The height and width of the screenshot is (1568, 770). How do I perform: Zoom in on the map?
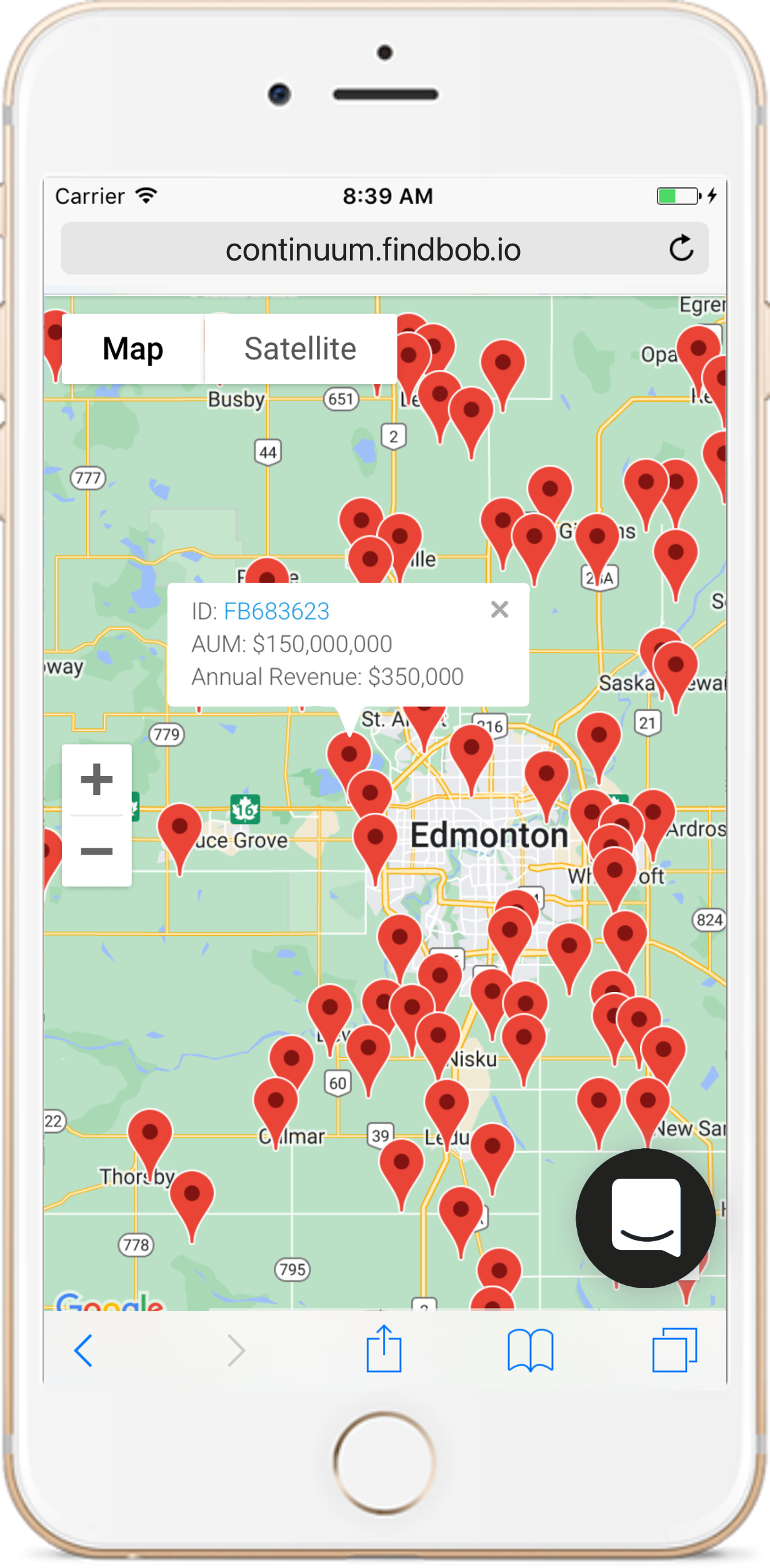[97, 780]
